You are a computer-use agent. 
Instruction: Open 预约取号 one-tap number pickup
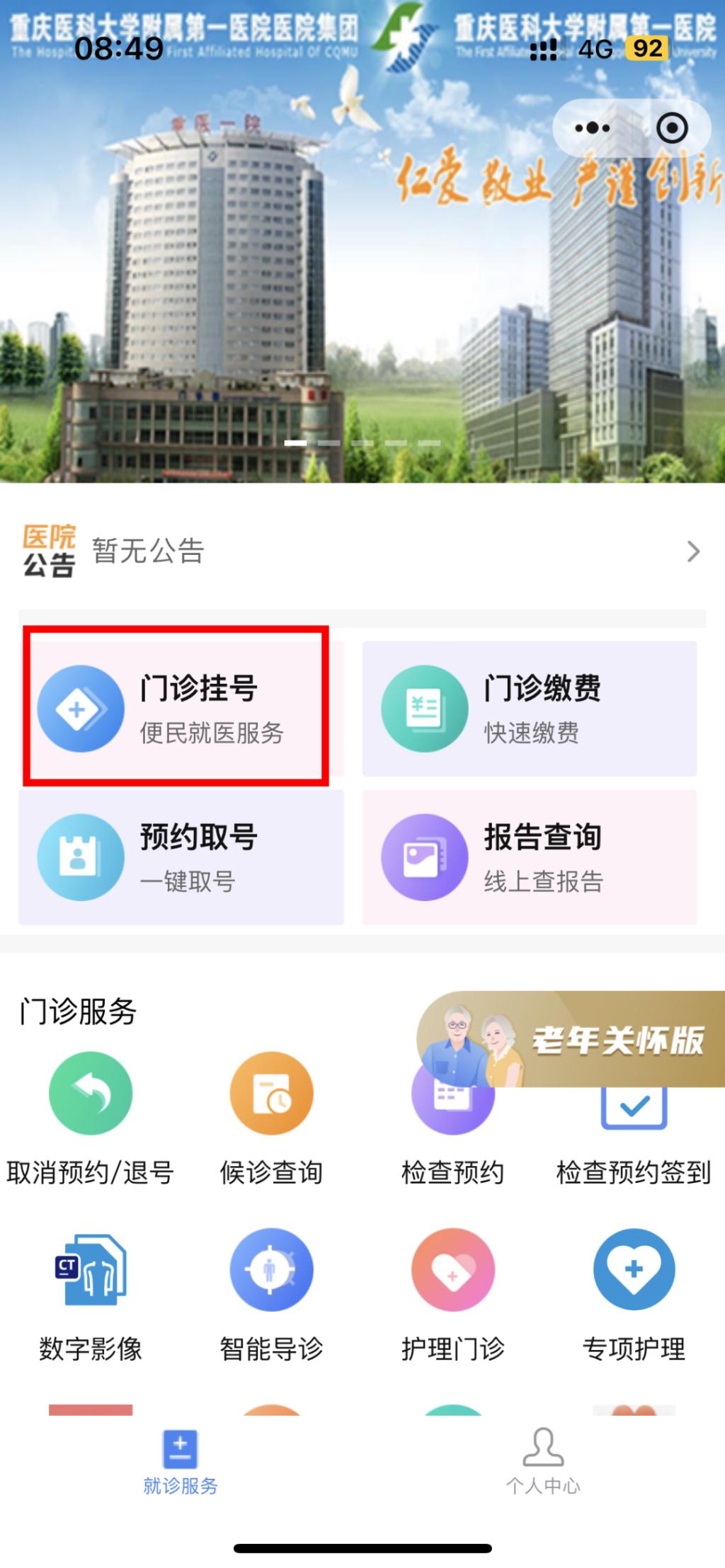click(x=181, y=857)
